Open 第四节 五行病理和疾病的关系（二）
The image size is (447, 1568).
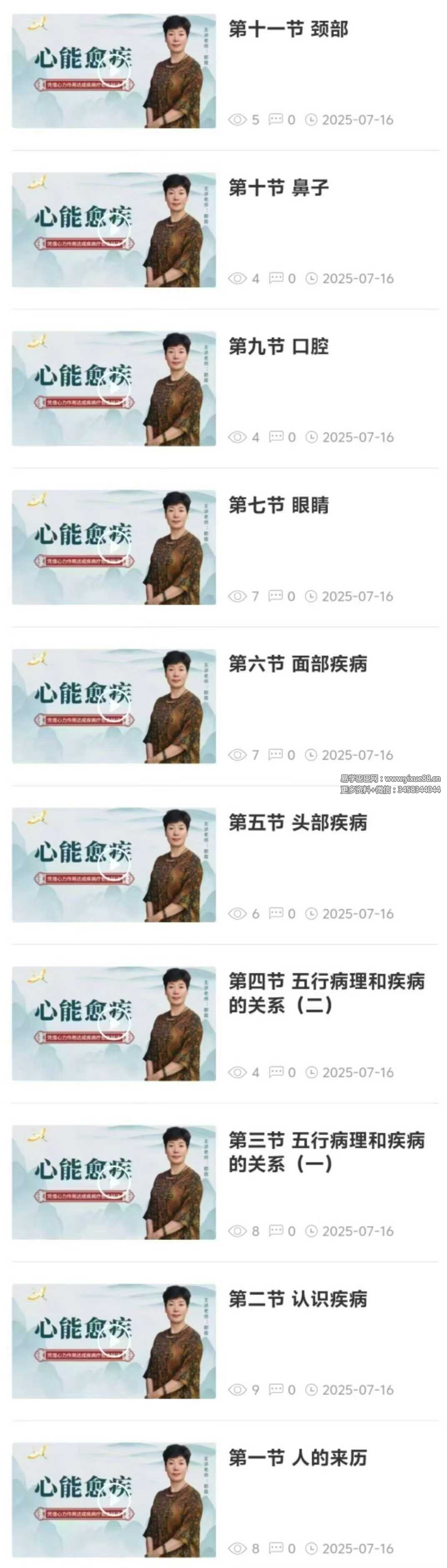point(326,993)
